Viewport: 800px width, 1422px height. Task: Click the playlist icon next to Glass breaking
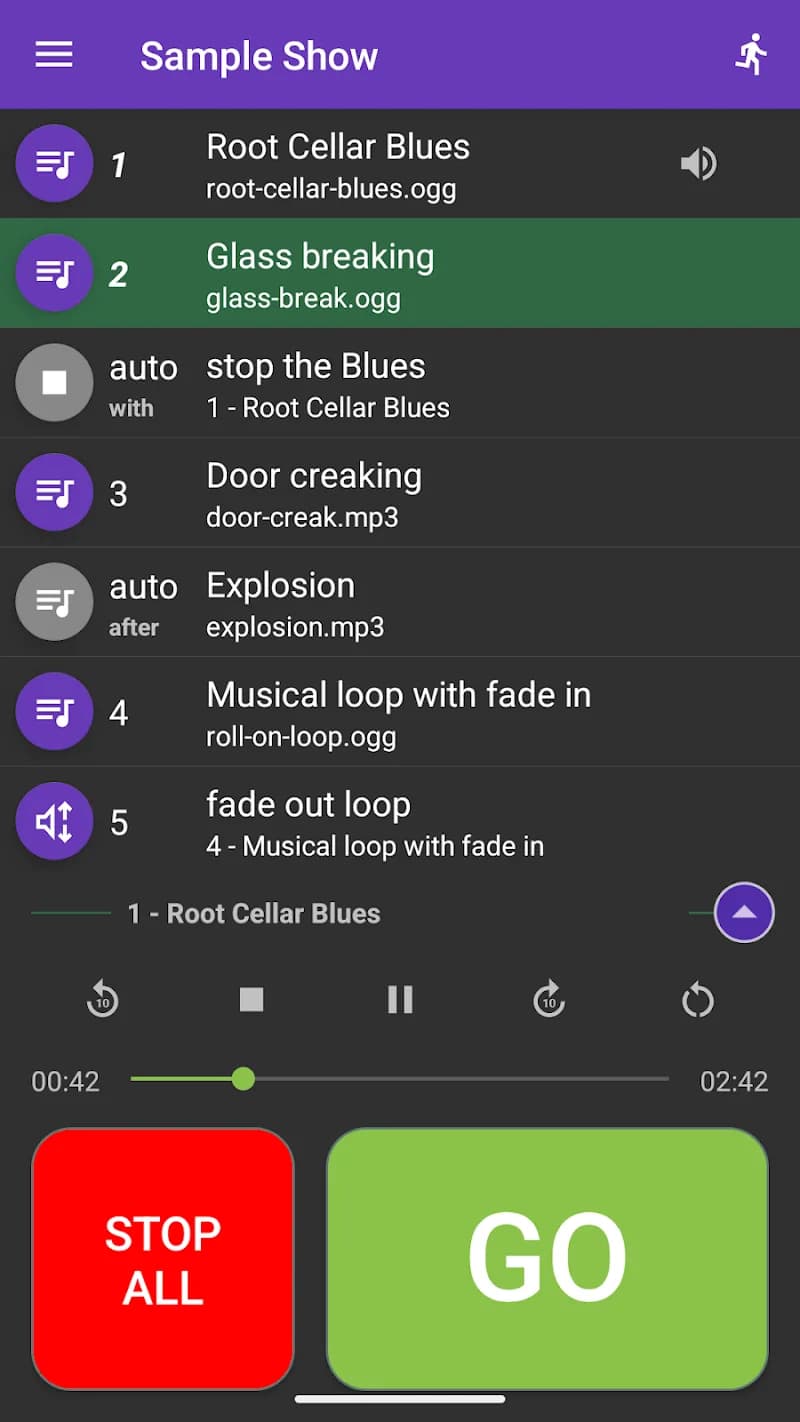(x=54, y=272)
